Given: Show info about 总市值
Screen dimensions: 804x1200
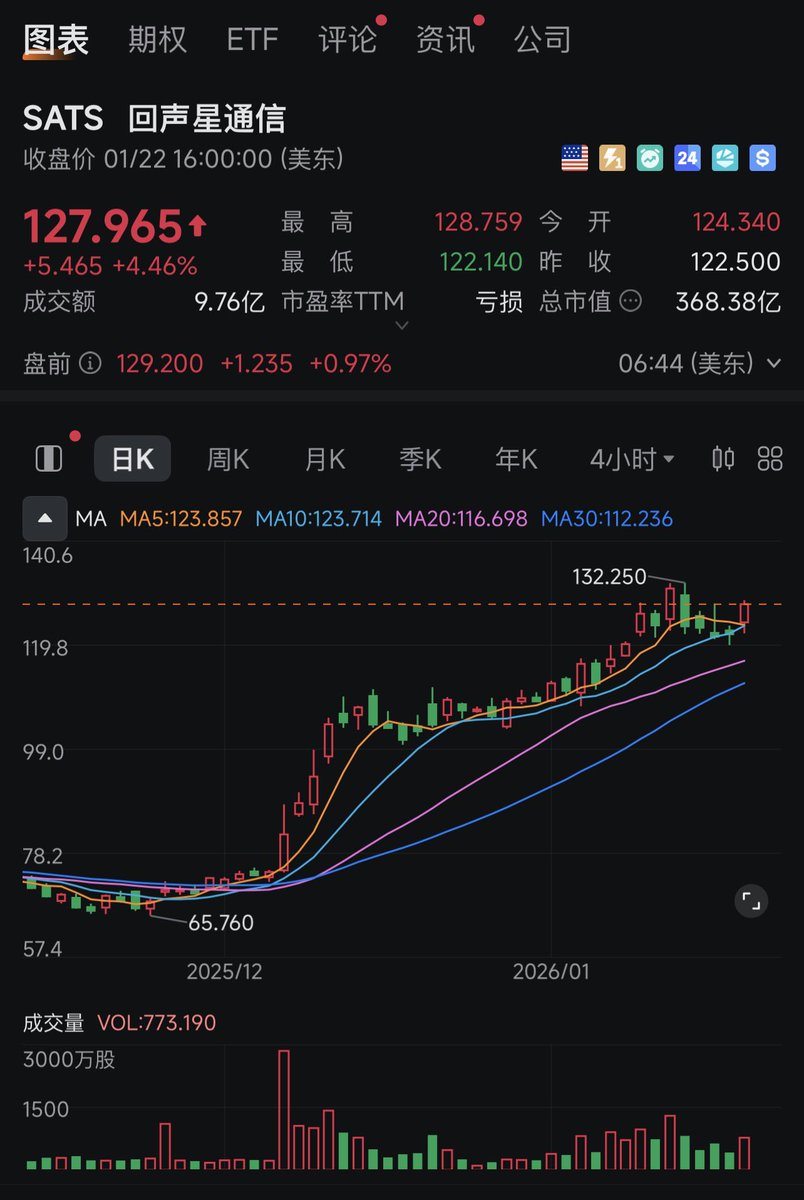Looking at the screenshot, I should click(x=630, y=301).
